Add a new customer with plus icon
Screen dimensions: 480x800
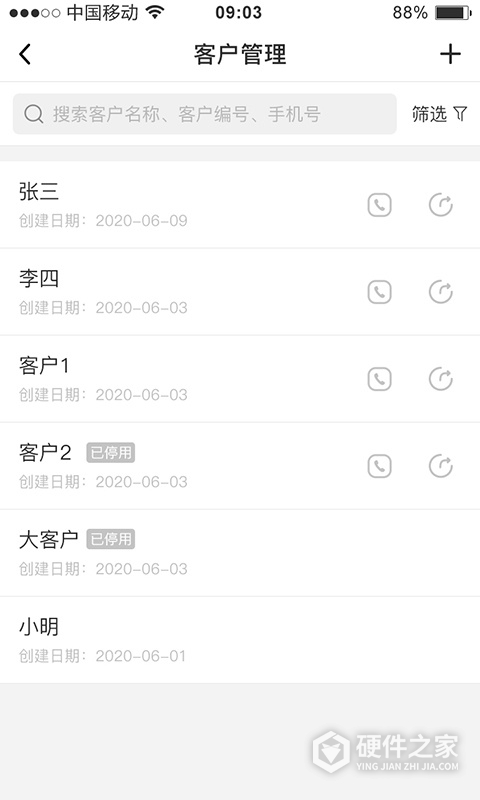pos(450,54)
